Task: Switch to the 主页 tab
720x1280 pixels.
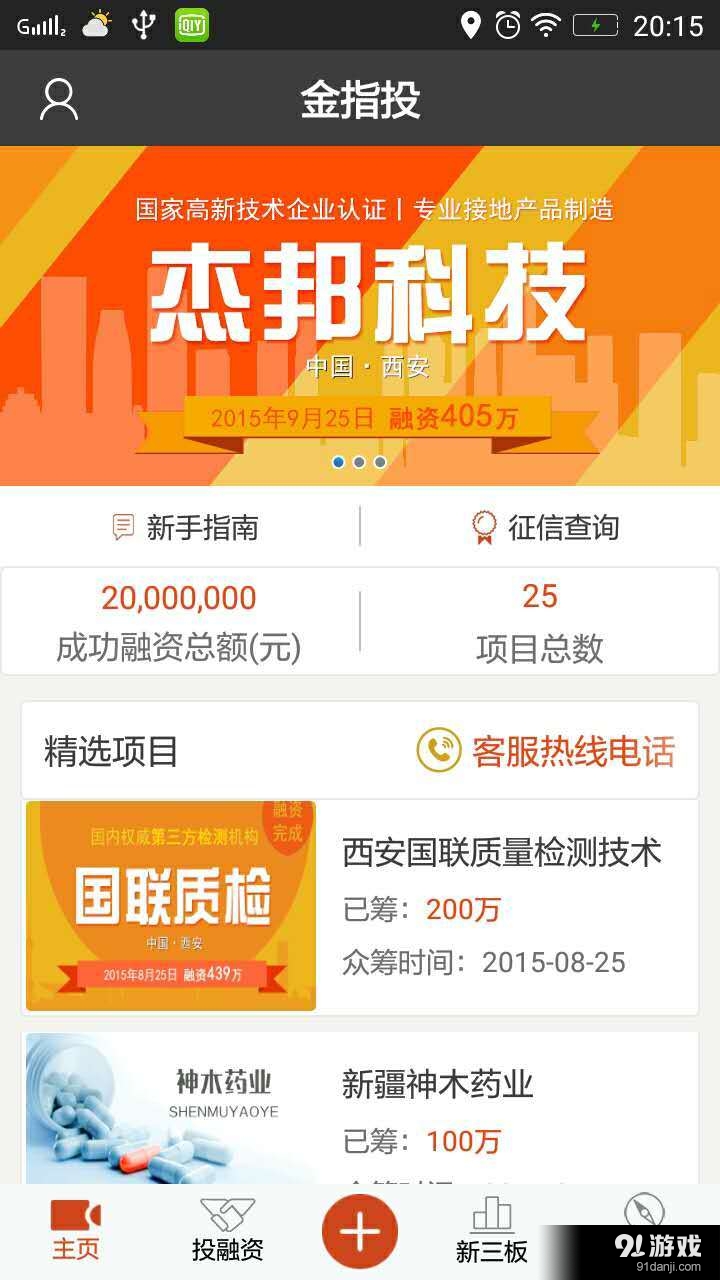Action: [x=74, y=1230]
